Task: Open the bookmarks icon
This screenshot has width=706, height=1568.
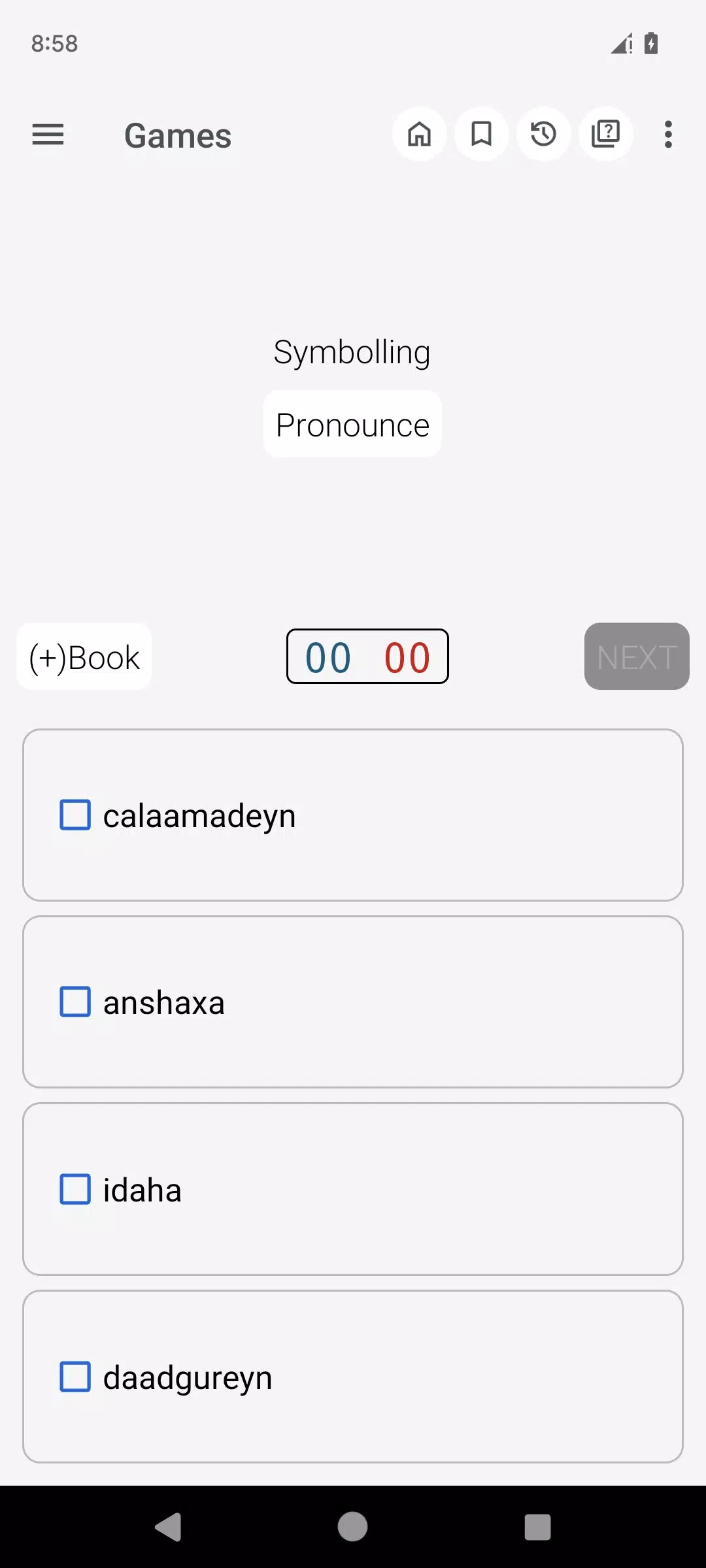Action: pyautogui.click(x=482, y=135)
